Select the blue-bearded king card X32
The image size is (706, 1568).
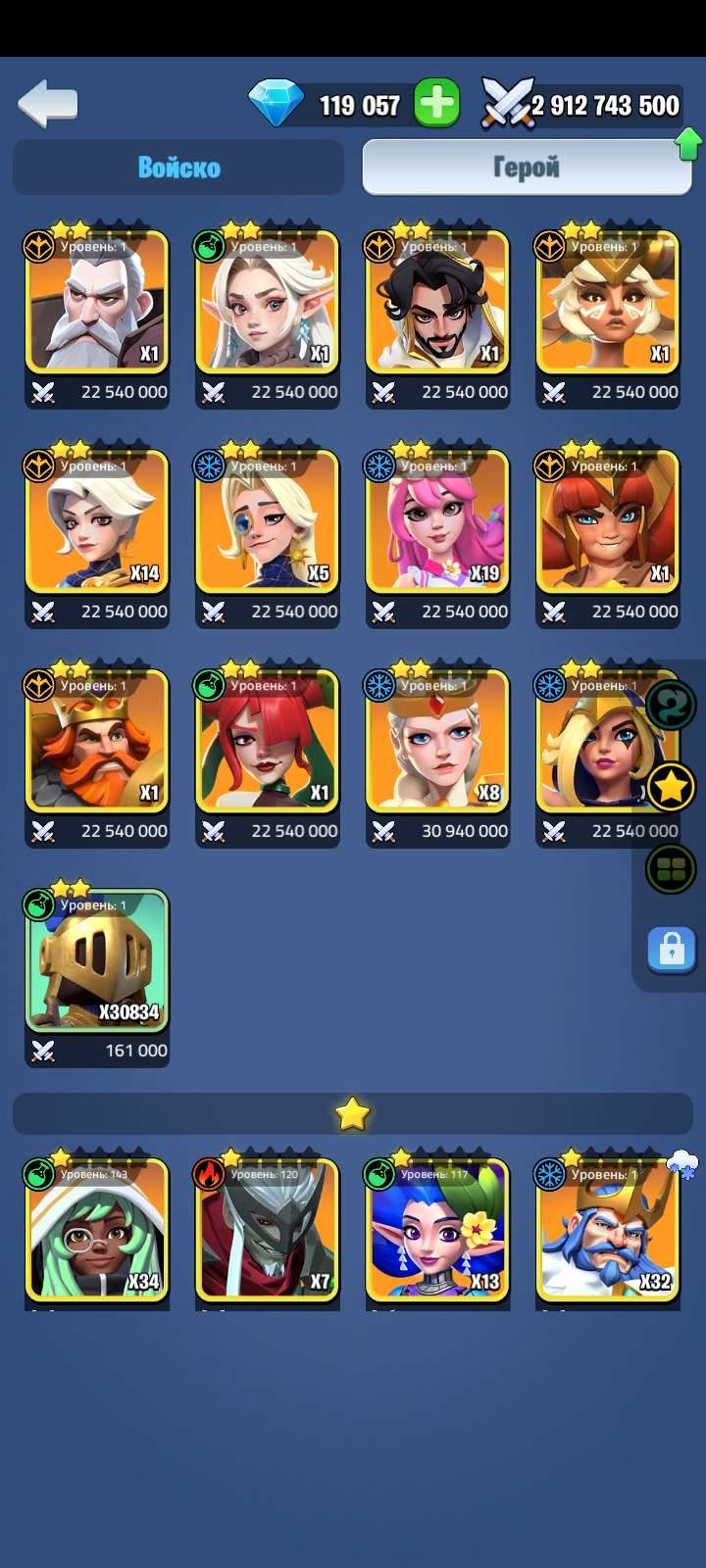point(607,1230)
